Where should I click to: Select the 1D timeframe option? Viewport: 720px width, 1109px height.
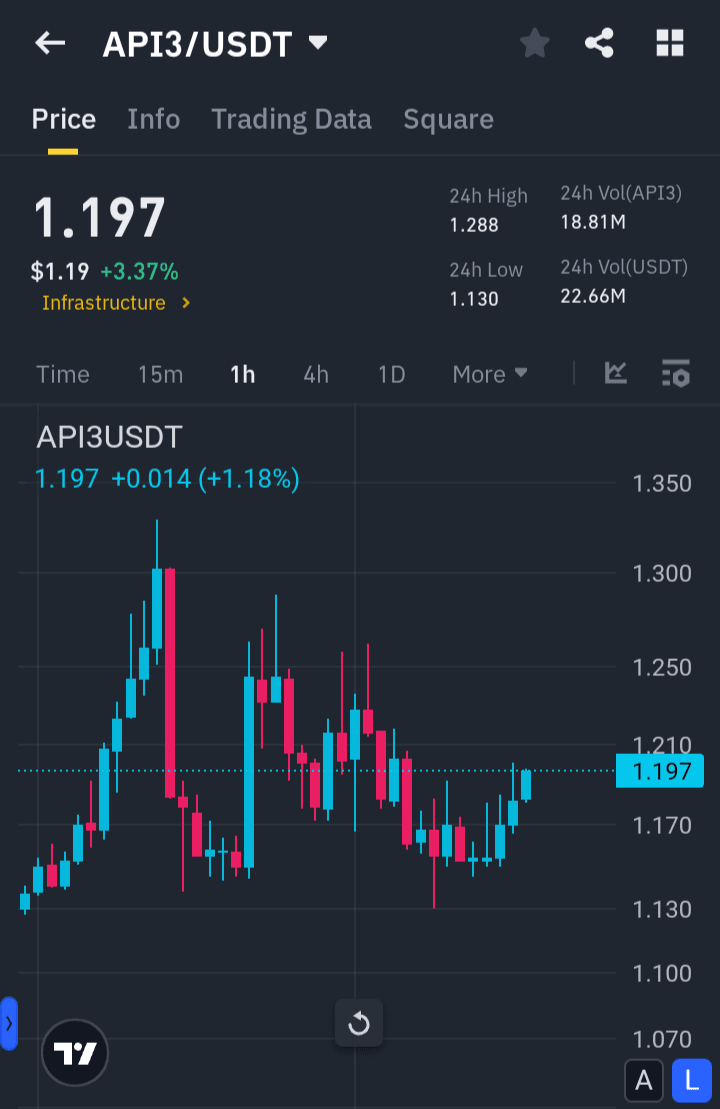[x=390, y=373]
